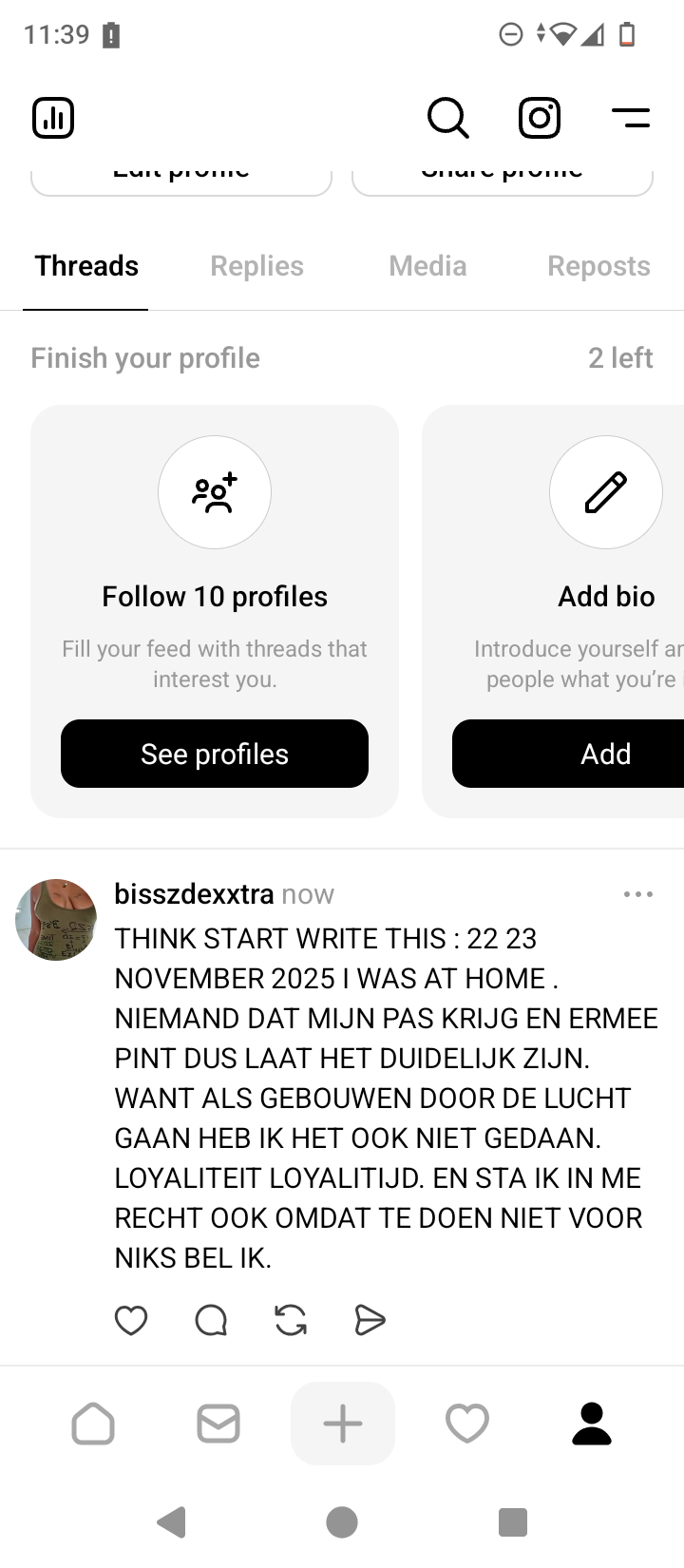This screenshot has height=1568, width=684.
Task: Switch to the Reposts tab
Action: click(x=598, y=266)
